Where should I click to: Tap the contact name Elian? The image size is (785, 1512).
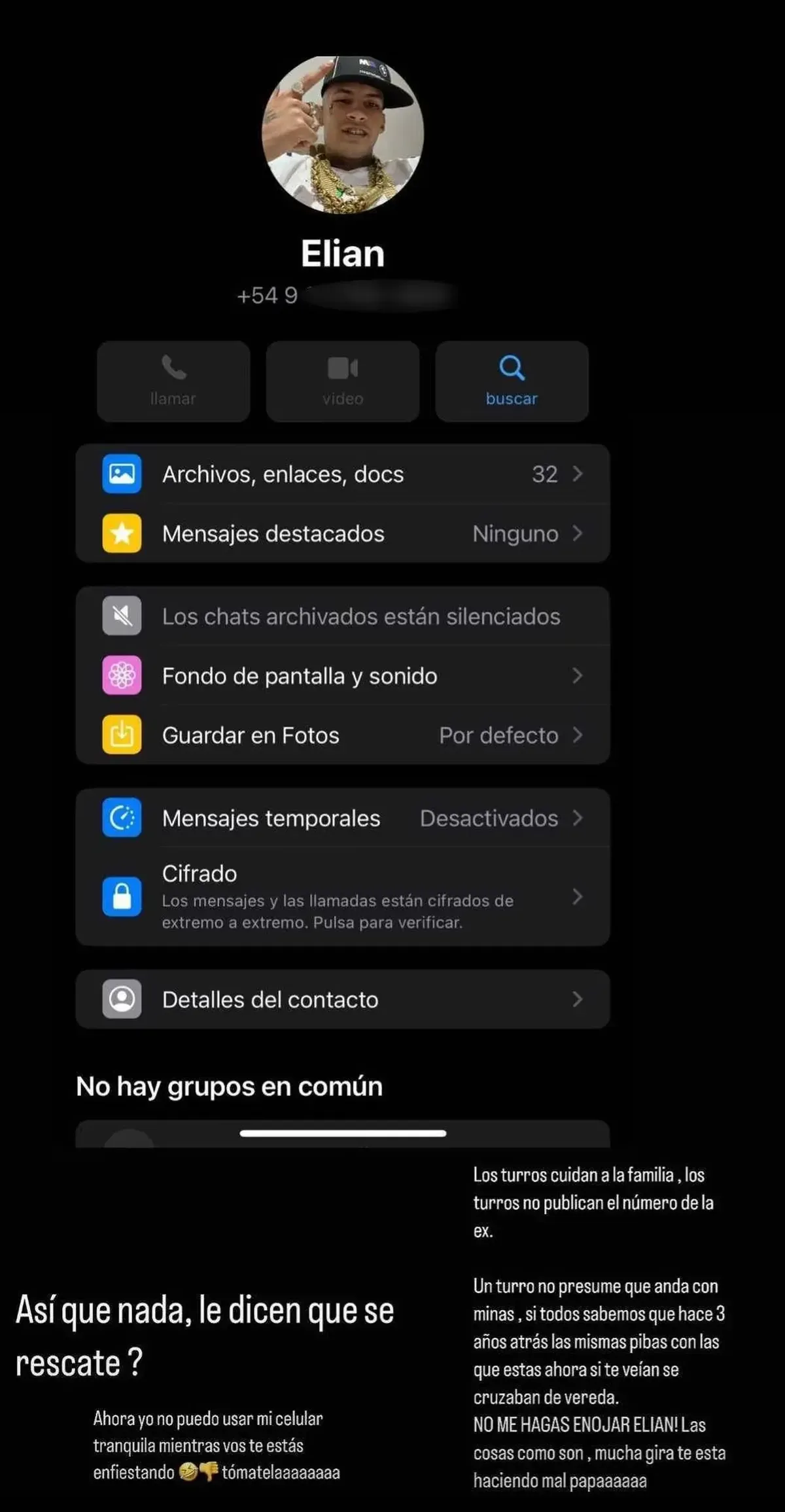pyautogui.click(x=342, y=255)
